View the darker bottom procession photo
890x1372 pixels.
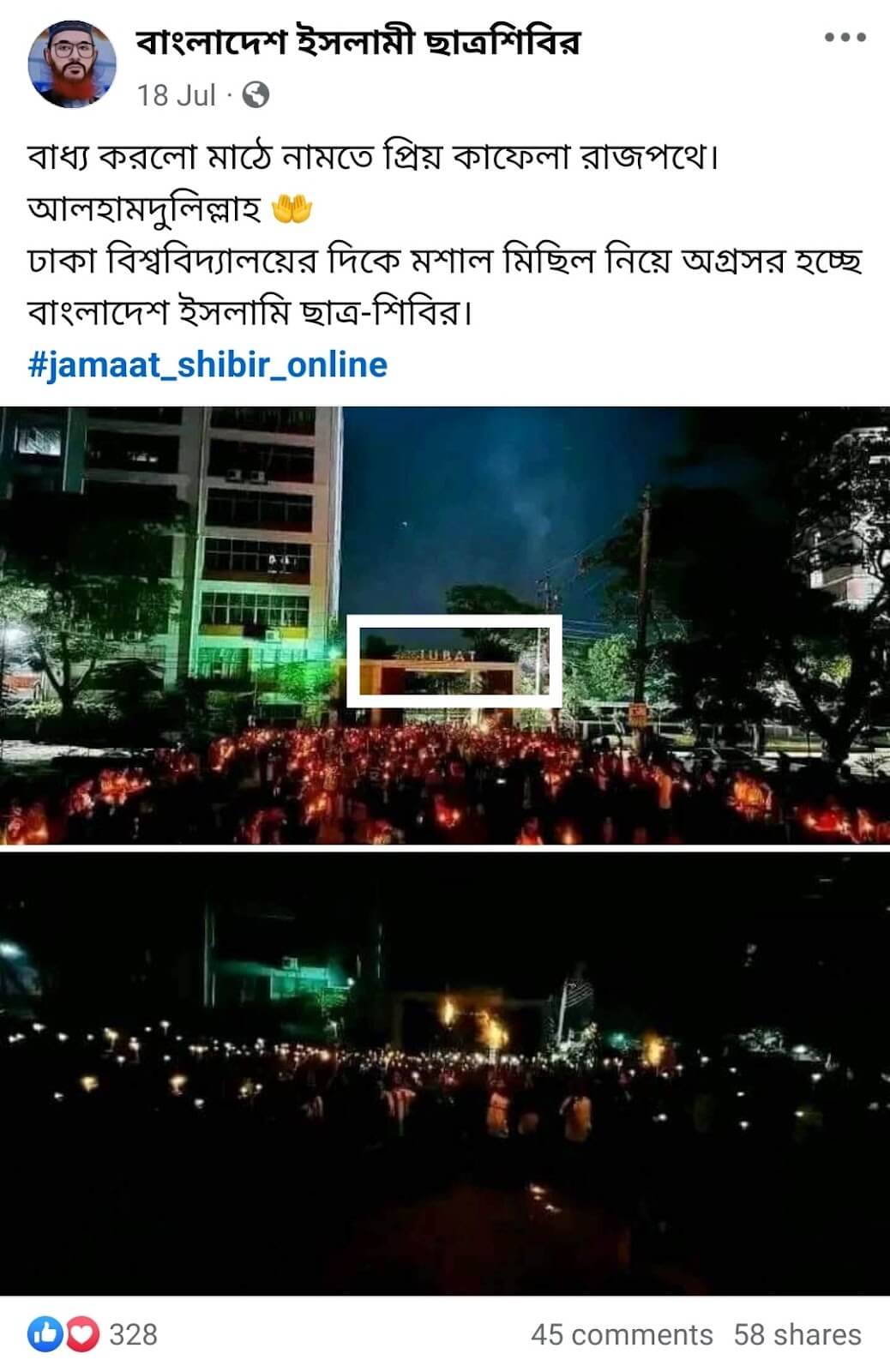click(445, 1072)
